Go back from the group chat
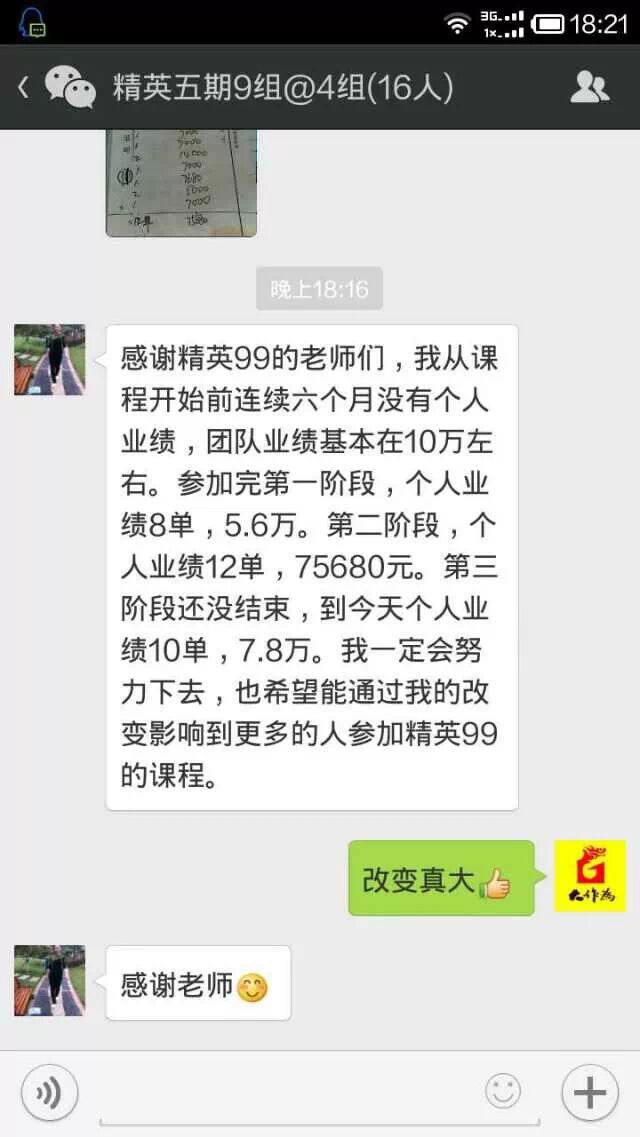The width and height of the screenshot is (640, 1137). click(x=23, y=88)
